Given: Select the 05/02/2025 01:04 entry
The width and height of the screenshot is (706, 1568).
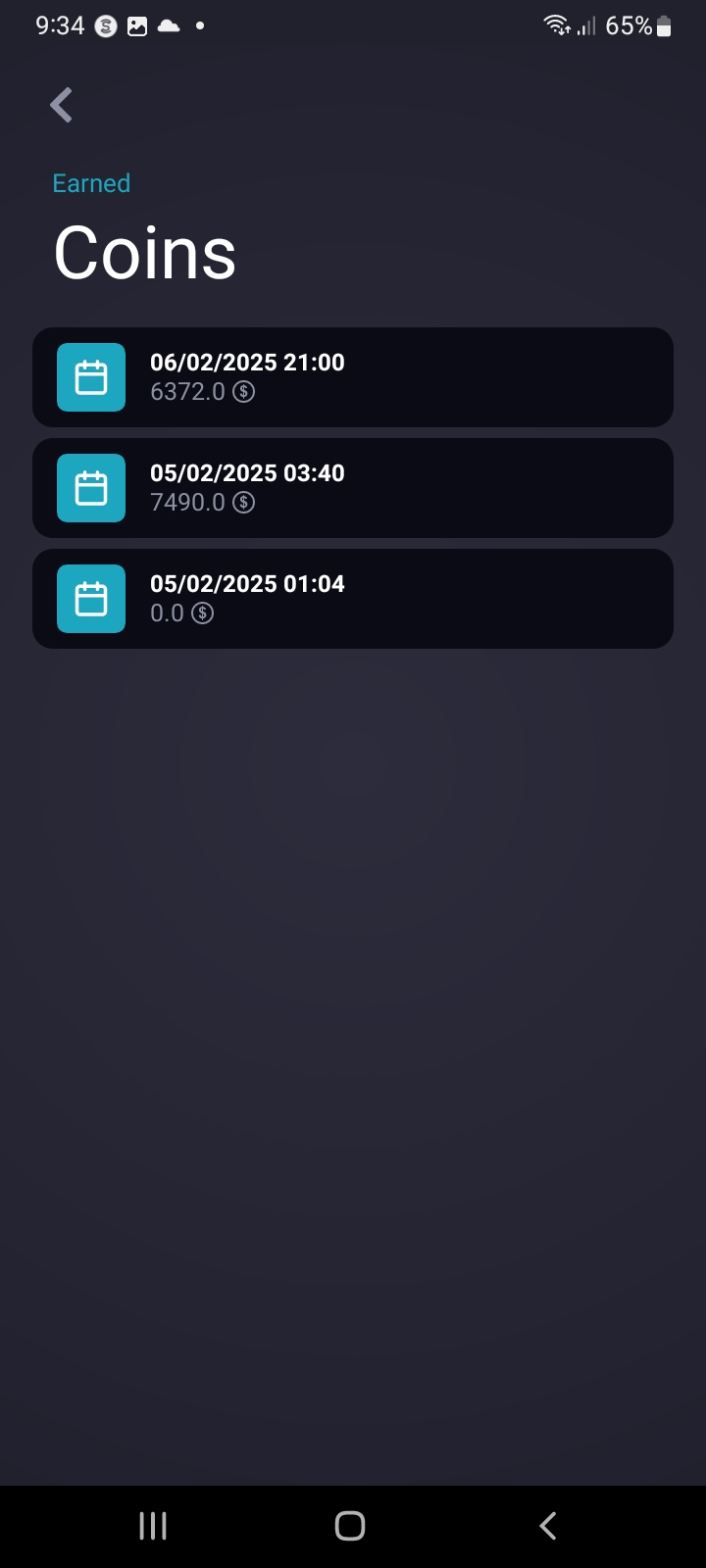Looking at the screenshot, I should 353,599.
